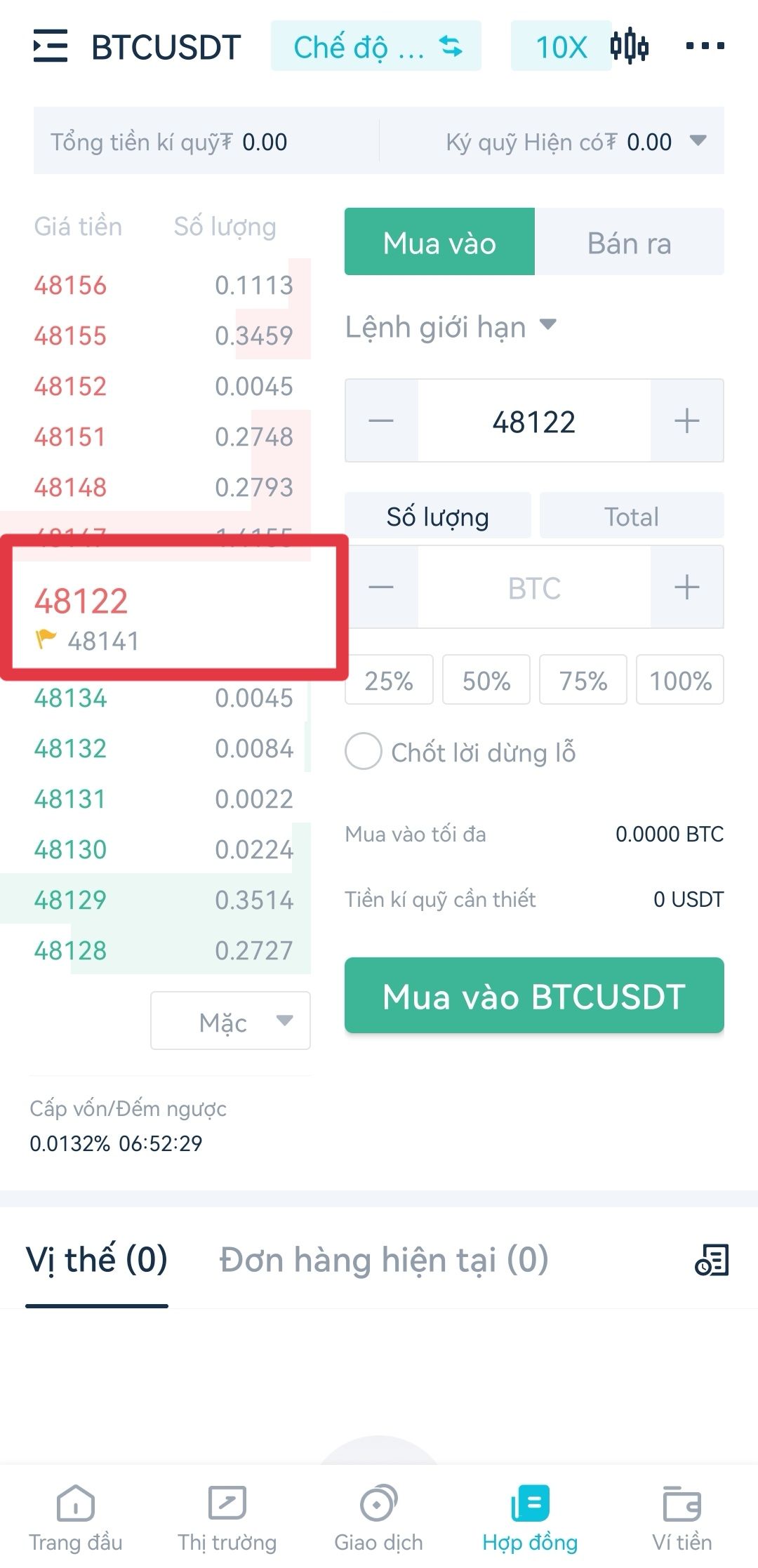Screen dimensions: 758x1568
Task: Choose the 50% amount chip
Action: pyautogui.click(x=486, y=679)
